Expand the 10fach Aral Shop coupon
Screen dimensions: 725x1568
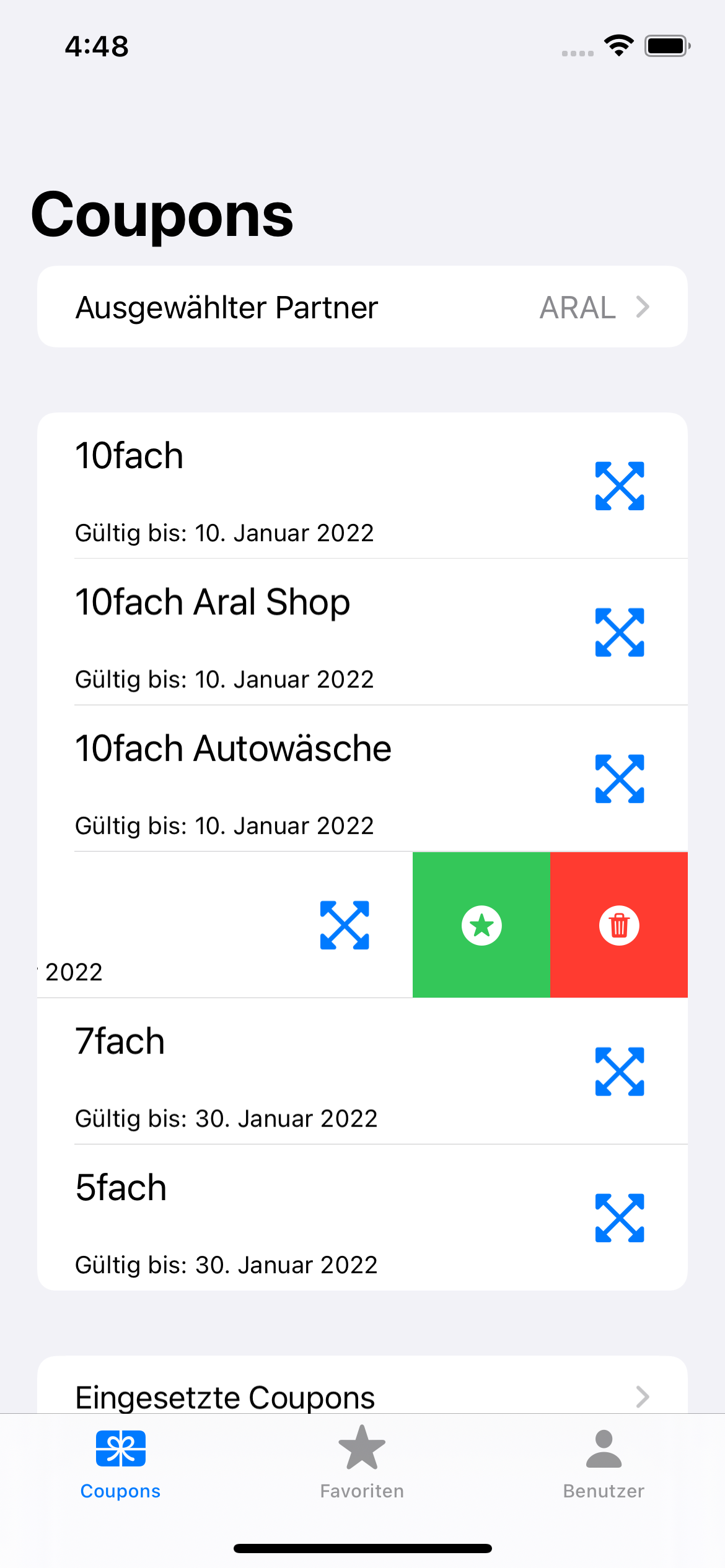click(620, 632)
